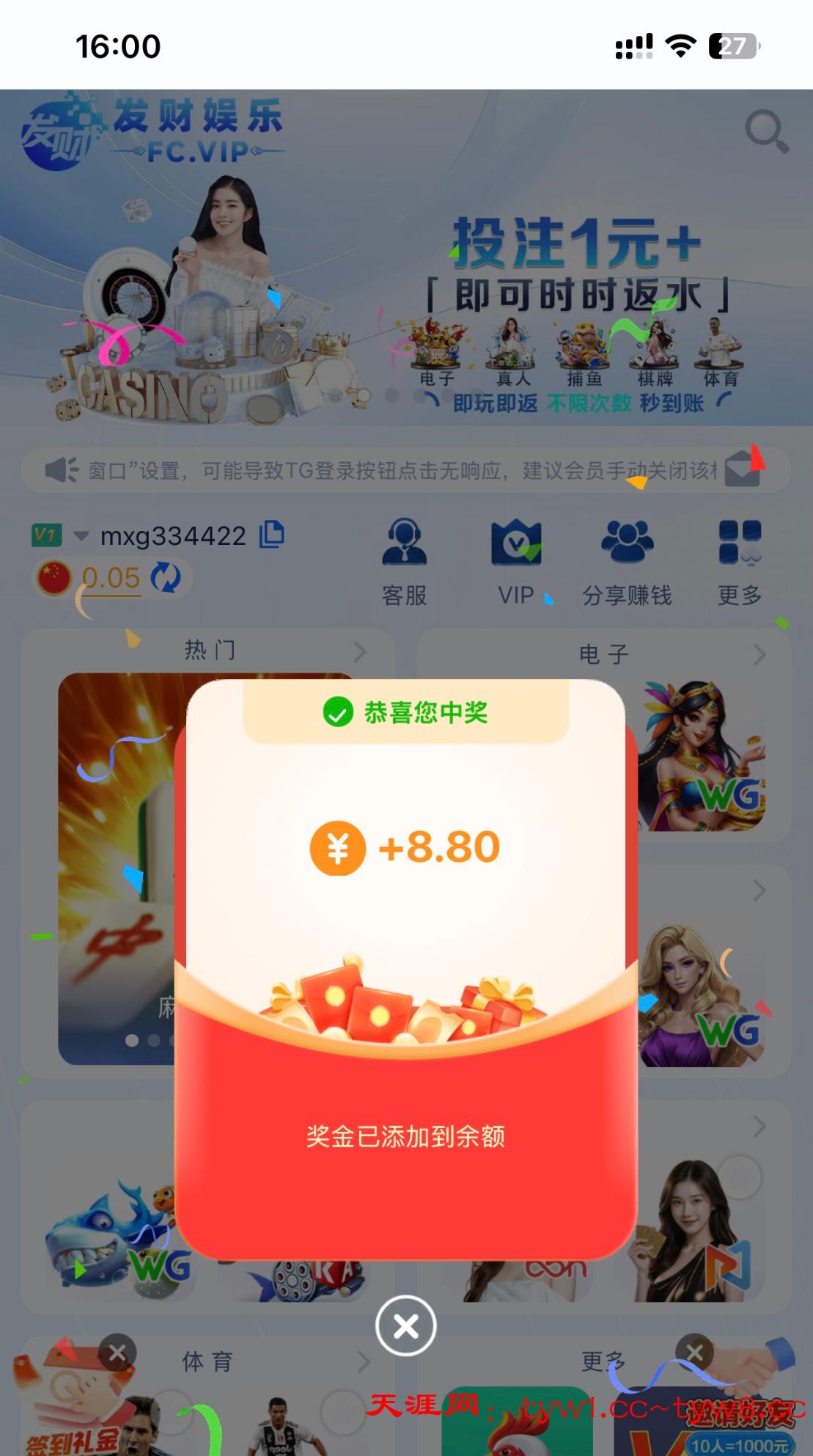Viewport: 813px width, 1456px height.
Task: Expand the 体育 sports category
Action: [363, 1362]
